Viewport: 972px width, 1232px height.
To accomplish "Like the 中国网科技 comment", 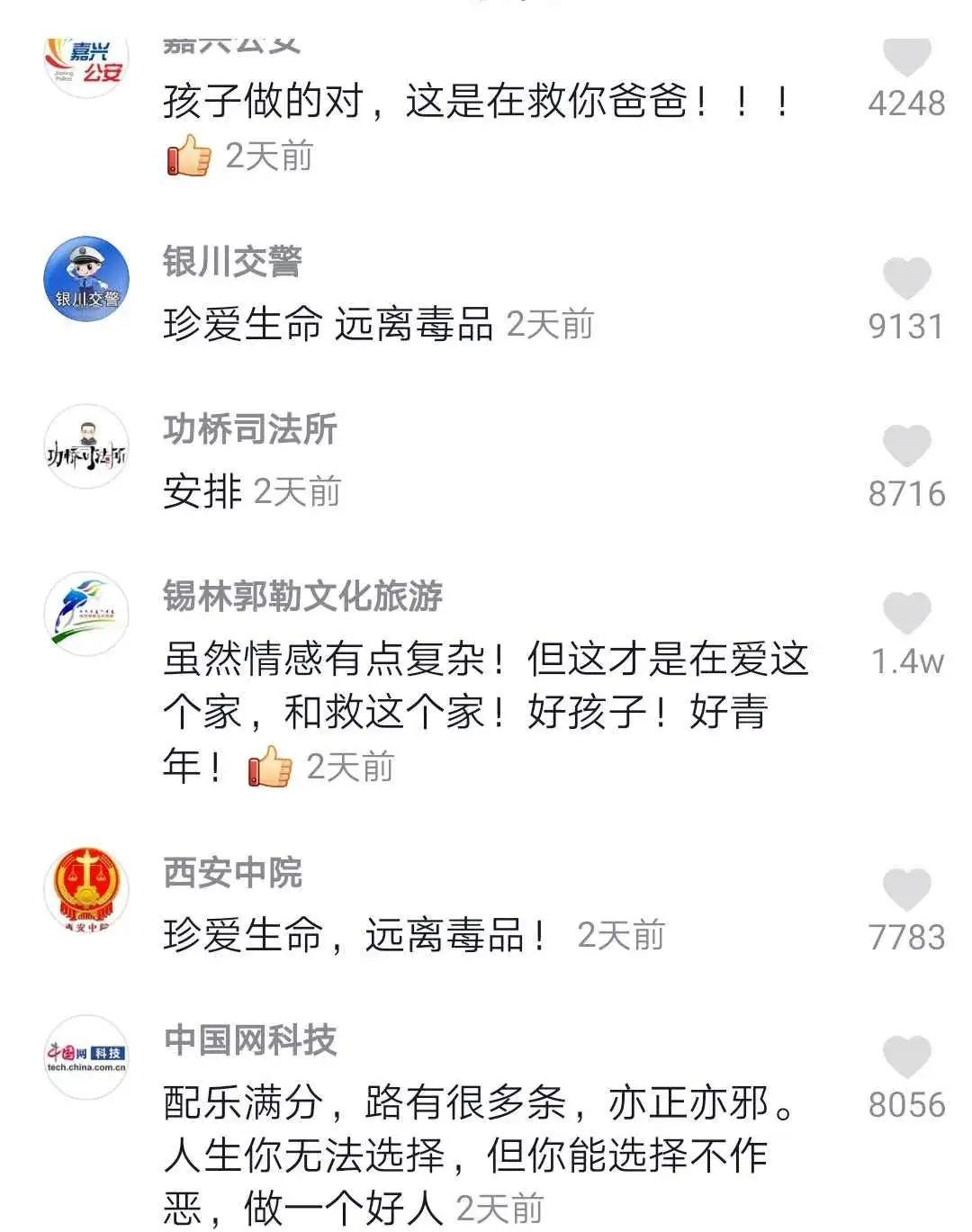I will [906, 1057].
